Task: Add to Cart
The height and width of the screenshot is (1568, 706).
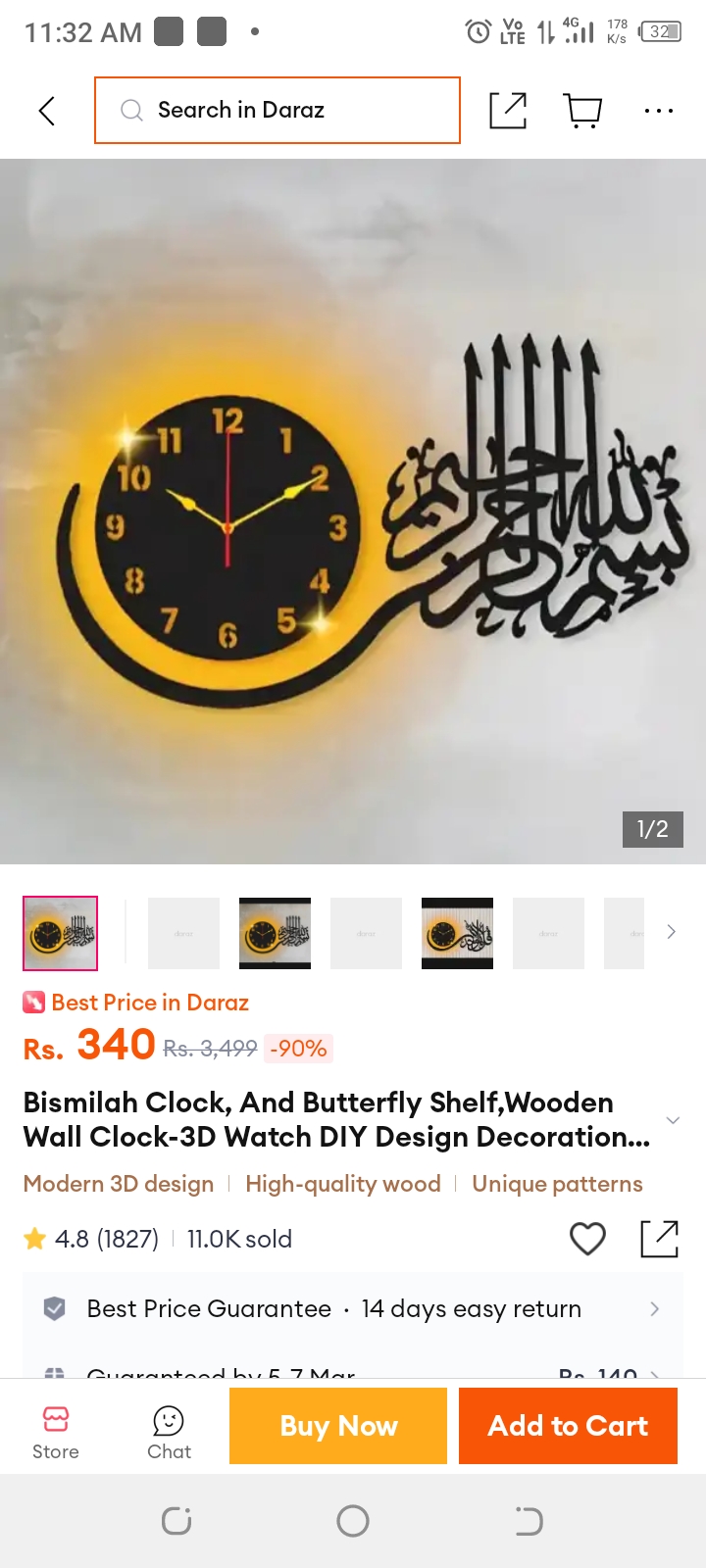Action: [568, 1426]
